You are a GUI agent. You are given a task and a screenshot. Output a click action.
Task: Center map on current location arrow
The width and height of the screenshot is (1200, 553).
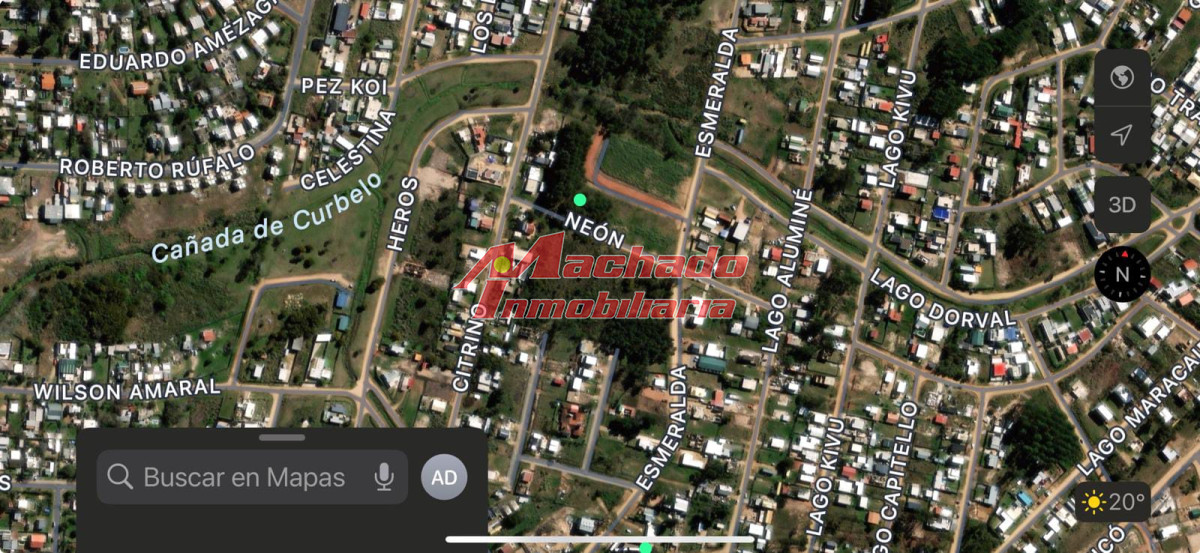click(x=1121, y=135)
